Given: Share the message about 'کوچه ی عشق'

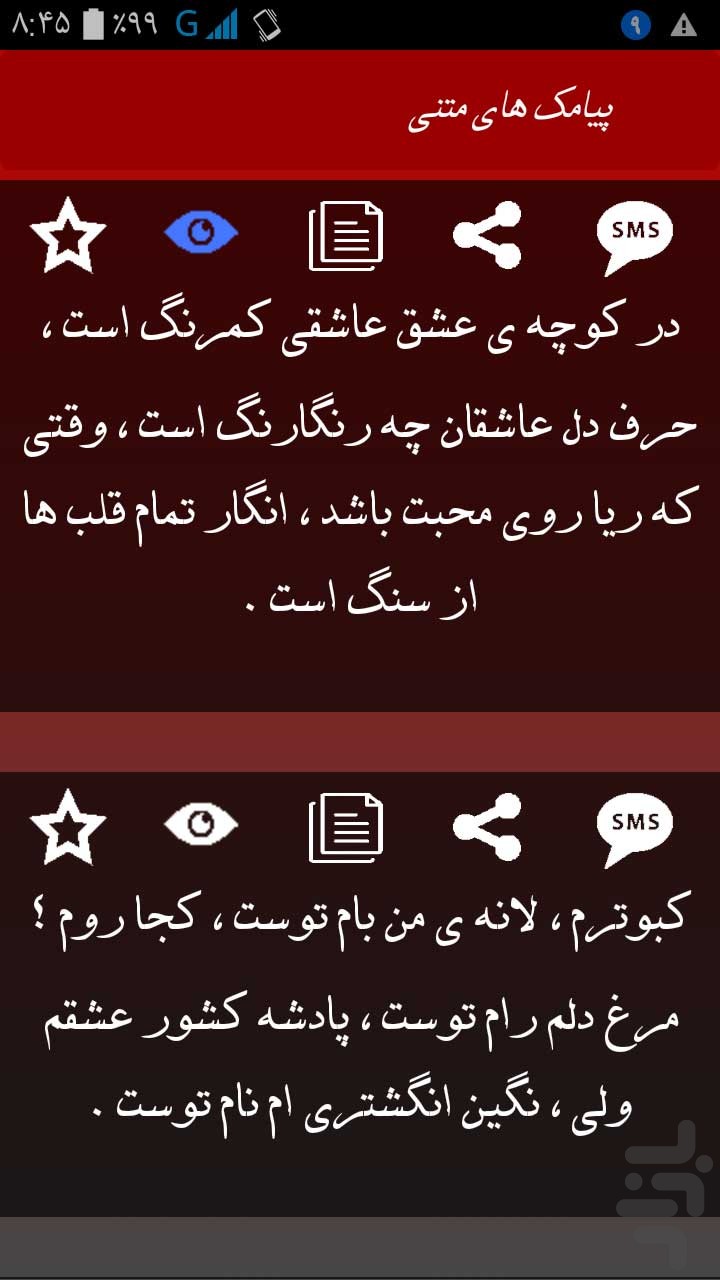Looking at the screenshot, I should (x=487, y=235).
